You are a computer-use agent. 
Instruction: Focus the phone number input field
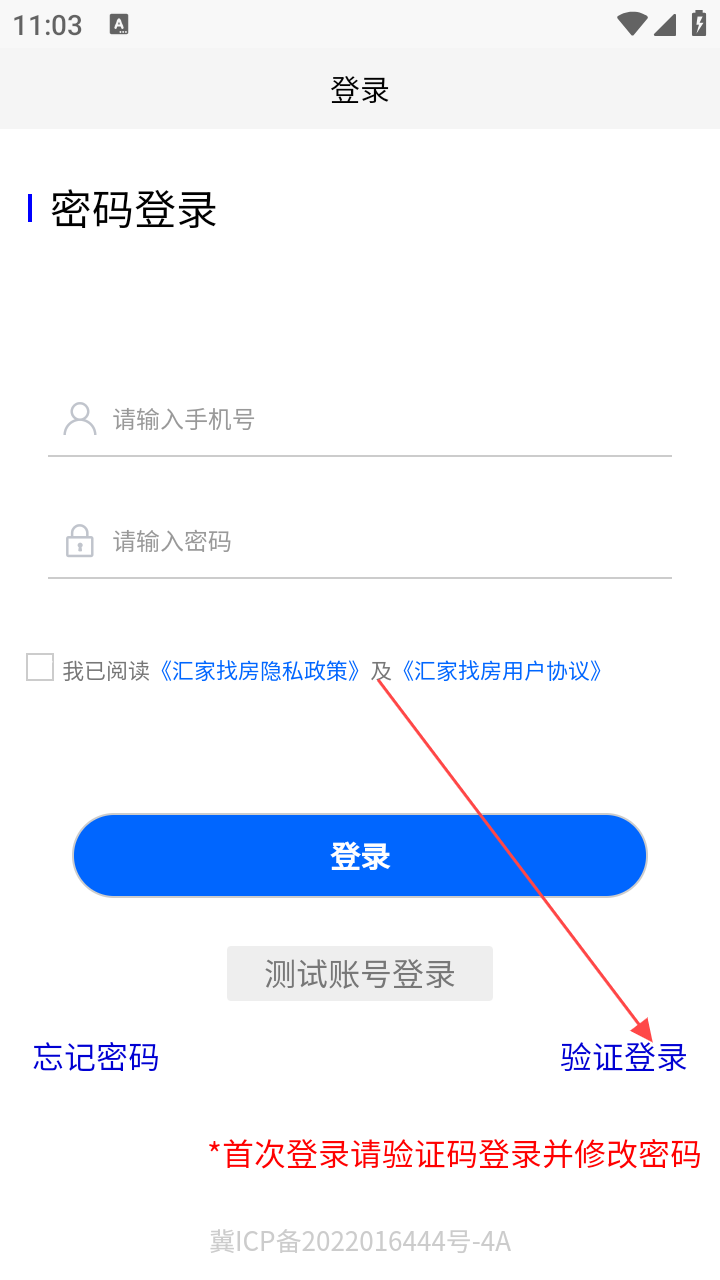pos(360,419)
